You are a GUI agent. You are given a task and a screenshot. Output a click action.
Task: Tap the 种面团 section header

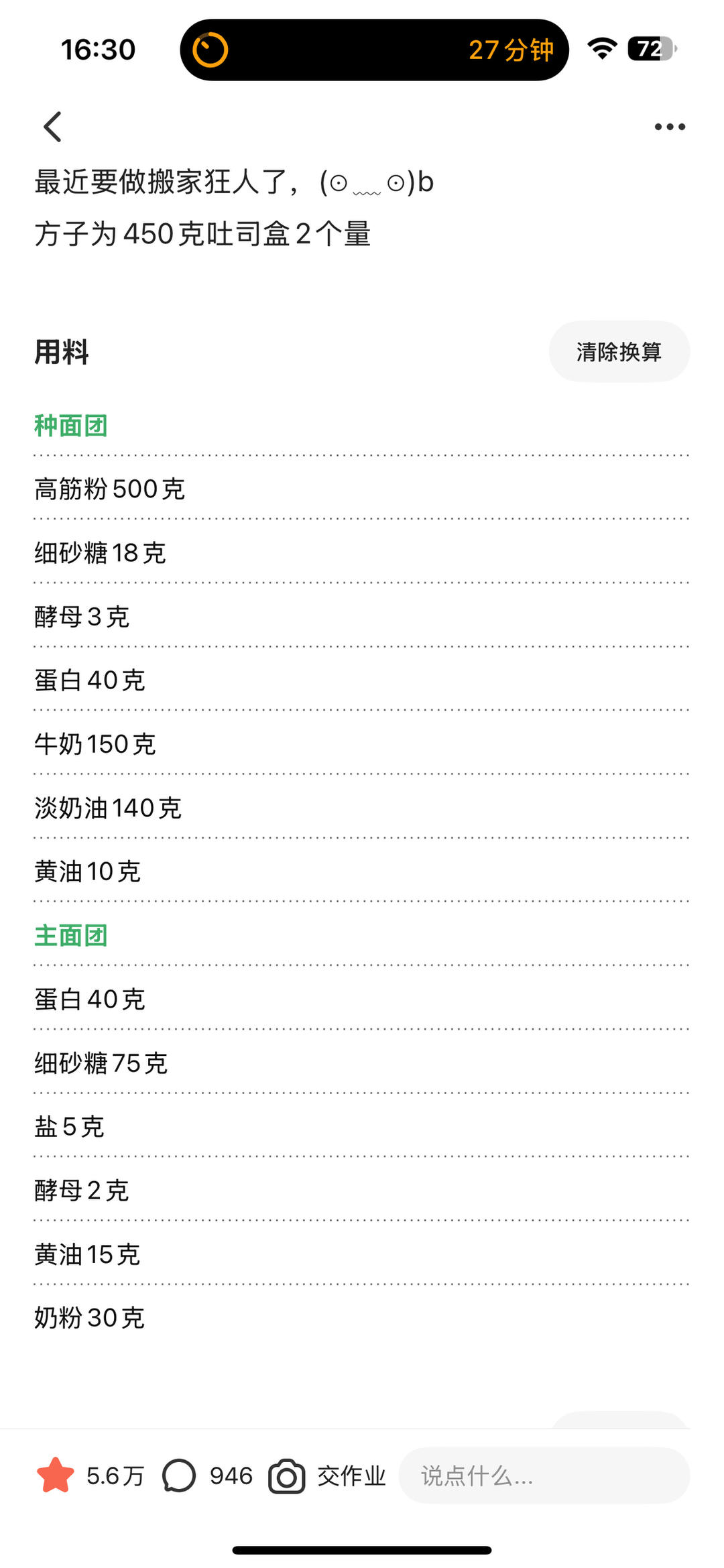pyautogui.click(x=71, y=425)
